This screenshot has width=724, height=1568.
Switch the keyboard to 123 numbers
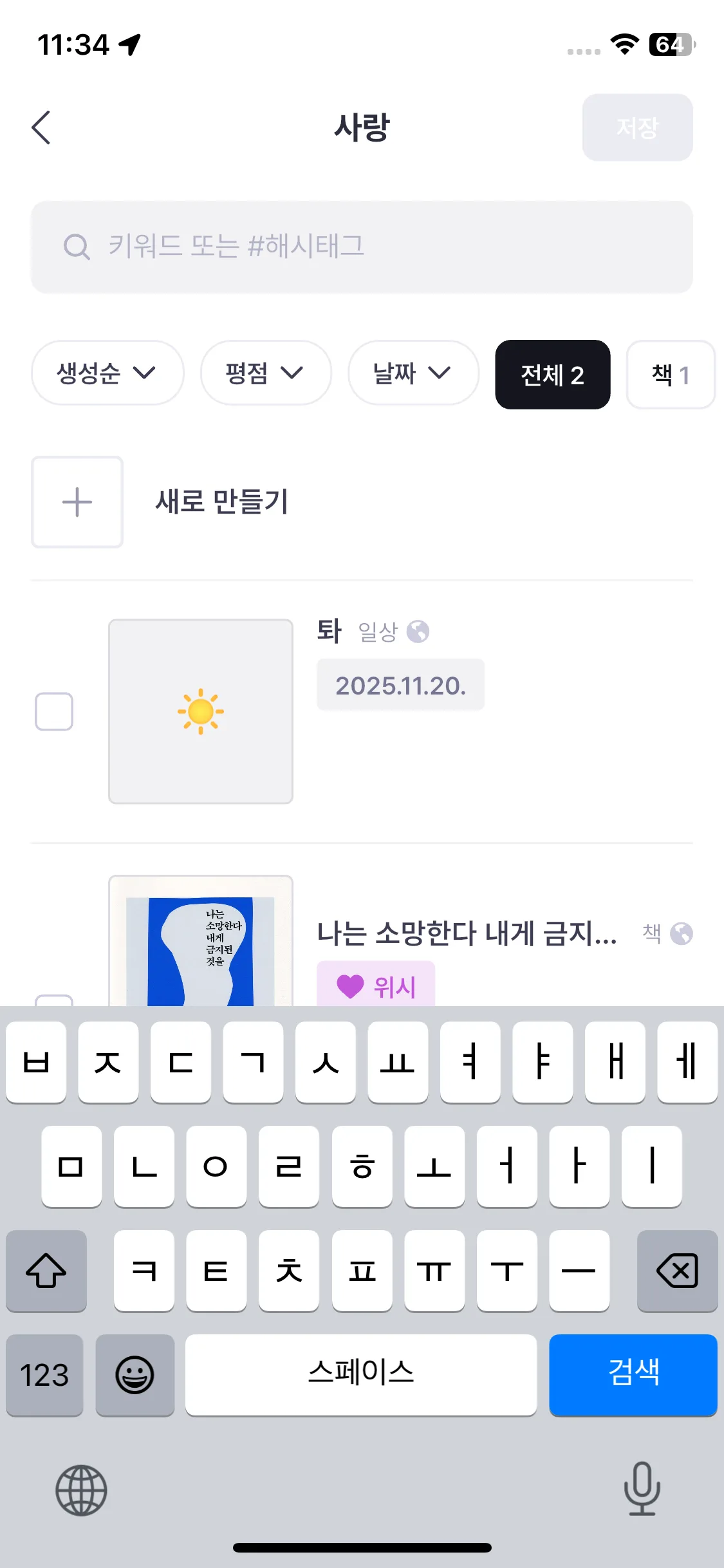coord(44,1375)
